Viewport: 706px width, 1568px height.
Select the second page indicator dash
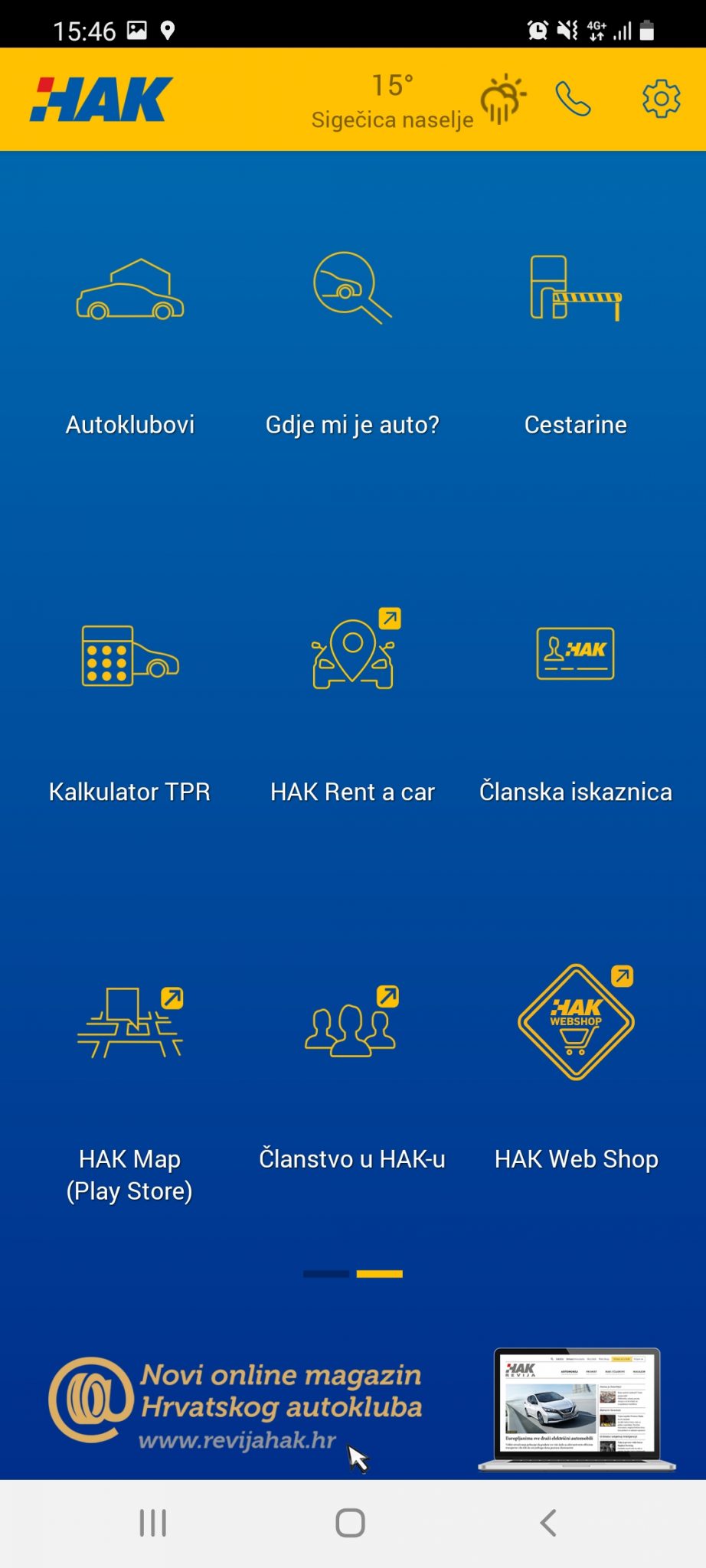click(378, 1273)
